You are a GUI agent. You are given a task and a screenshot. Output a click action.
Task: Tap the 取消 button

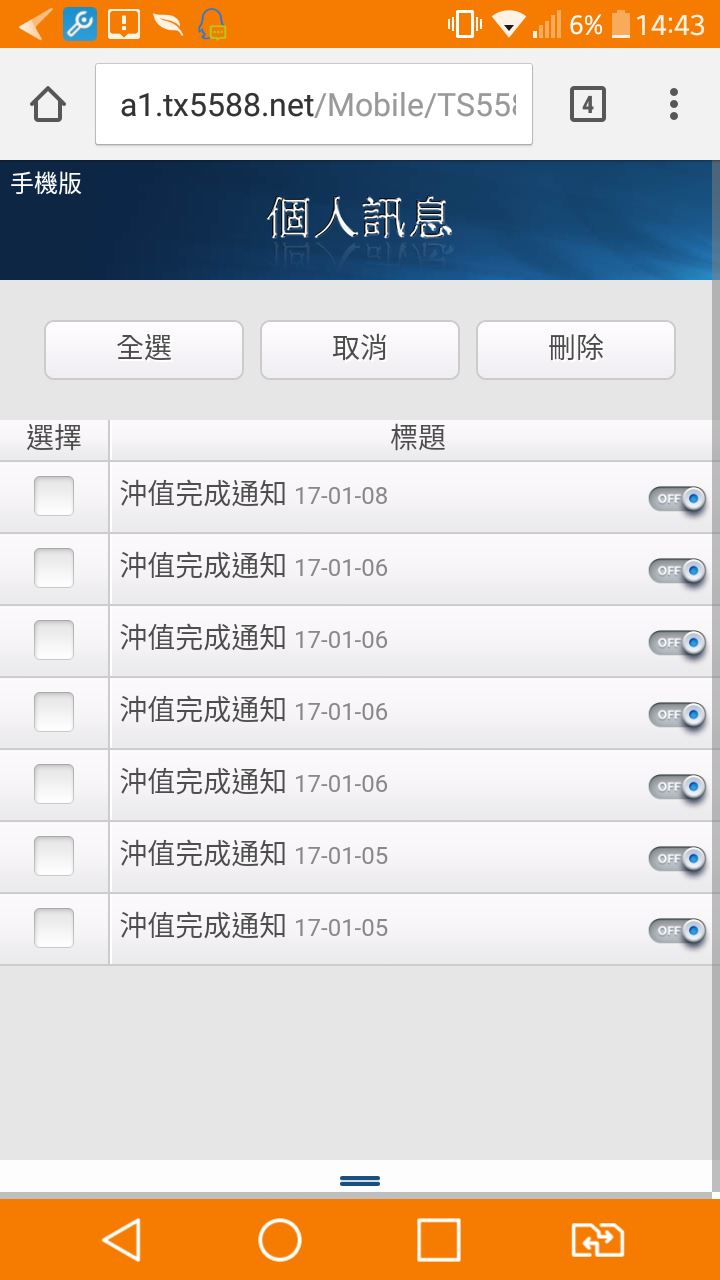click(360, 349)
